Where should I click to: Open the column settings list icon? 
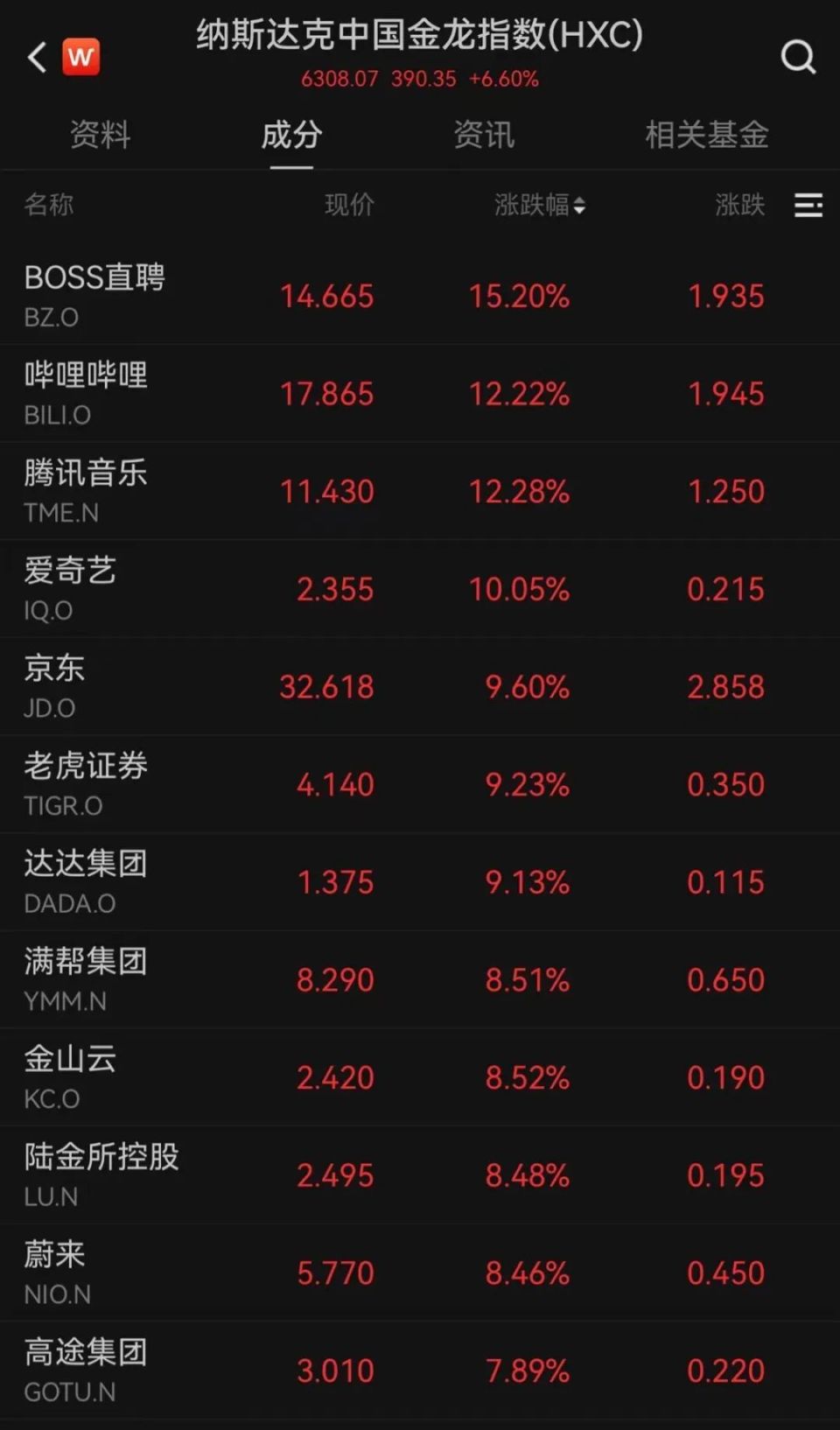[808, 206]
